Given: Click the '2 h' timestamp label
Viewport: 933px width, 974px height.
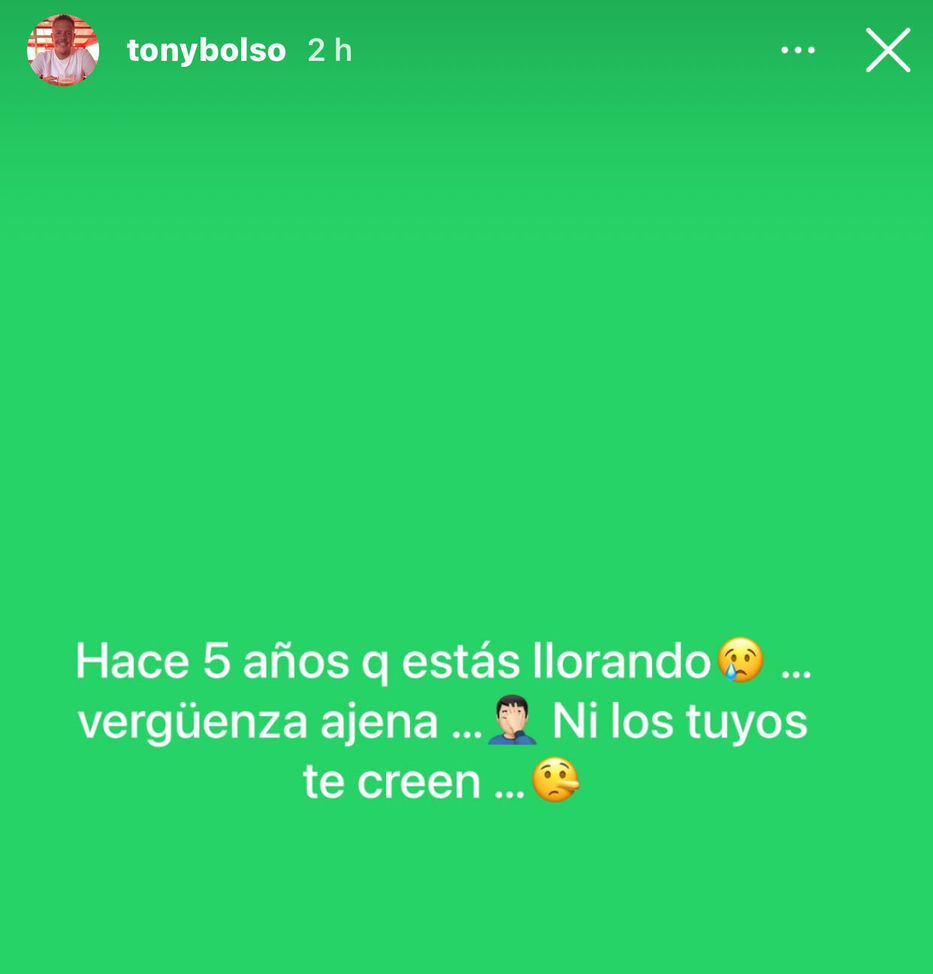Looking at the screenshot, I should pyautogui.click(x=329, y=50).
